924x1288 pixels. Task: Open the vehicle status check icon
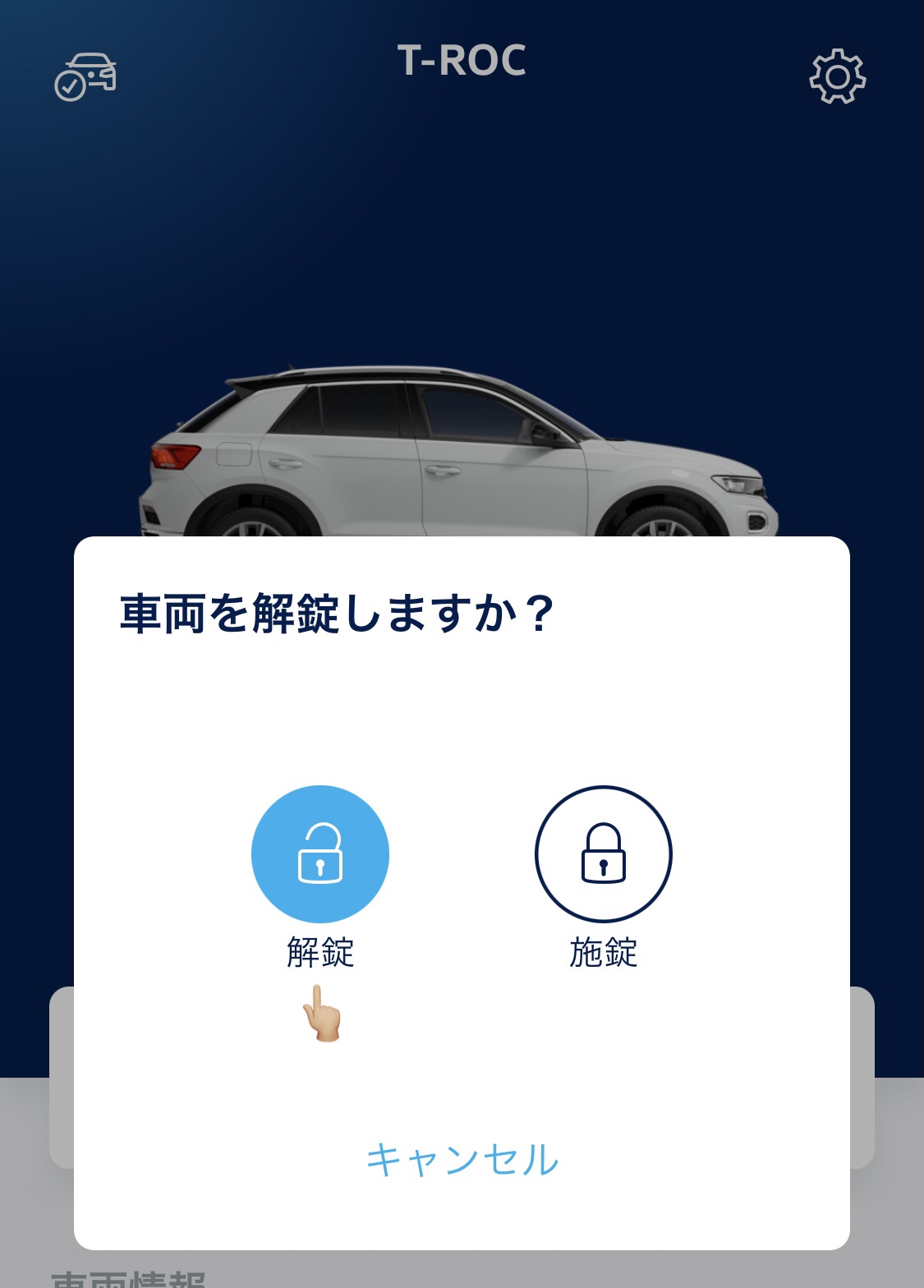(85, 77)
